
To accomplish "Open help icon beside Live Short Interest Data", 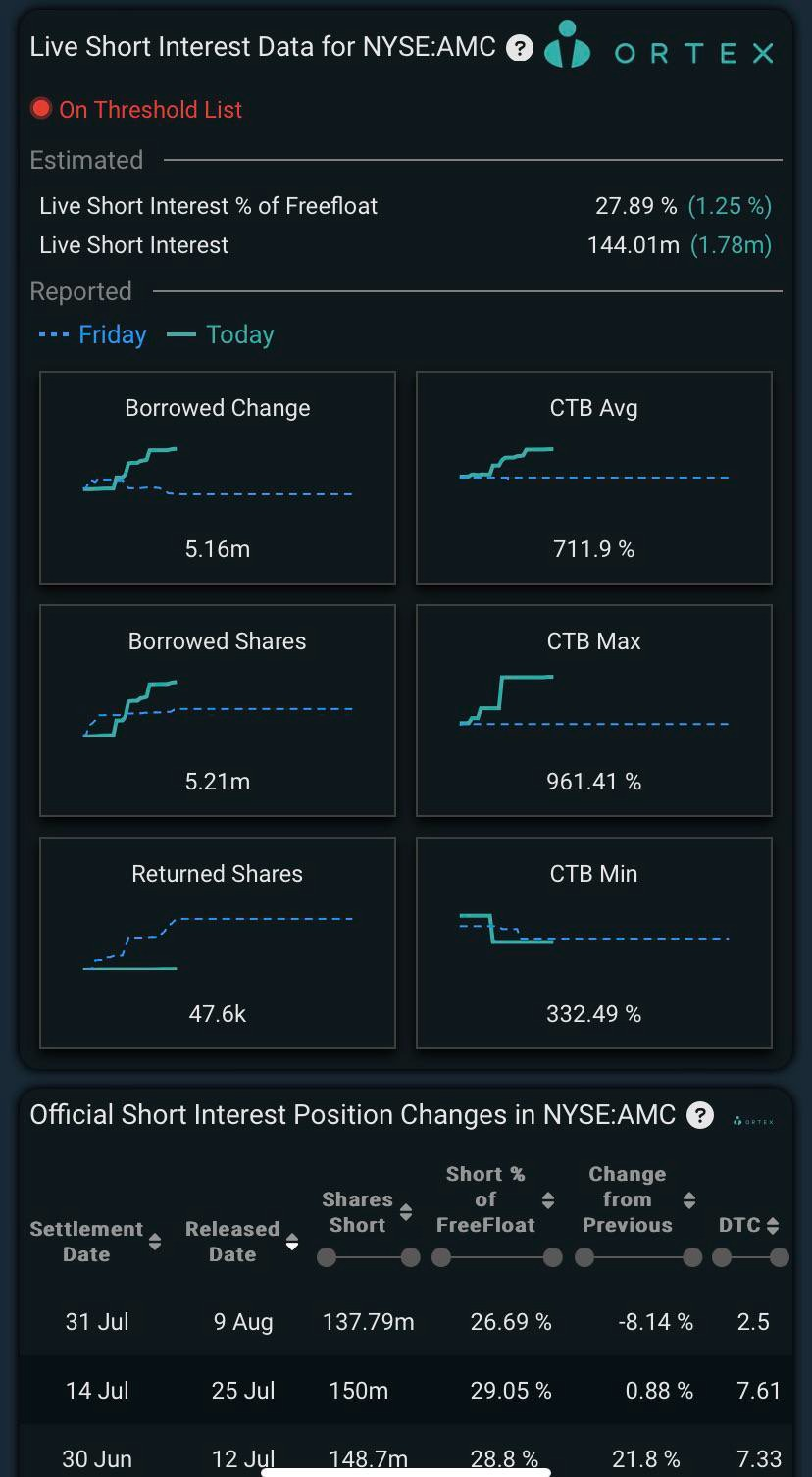I will (x=519, y=48).
